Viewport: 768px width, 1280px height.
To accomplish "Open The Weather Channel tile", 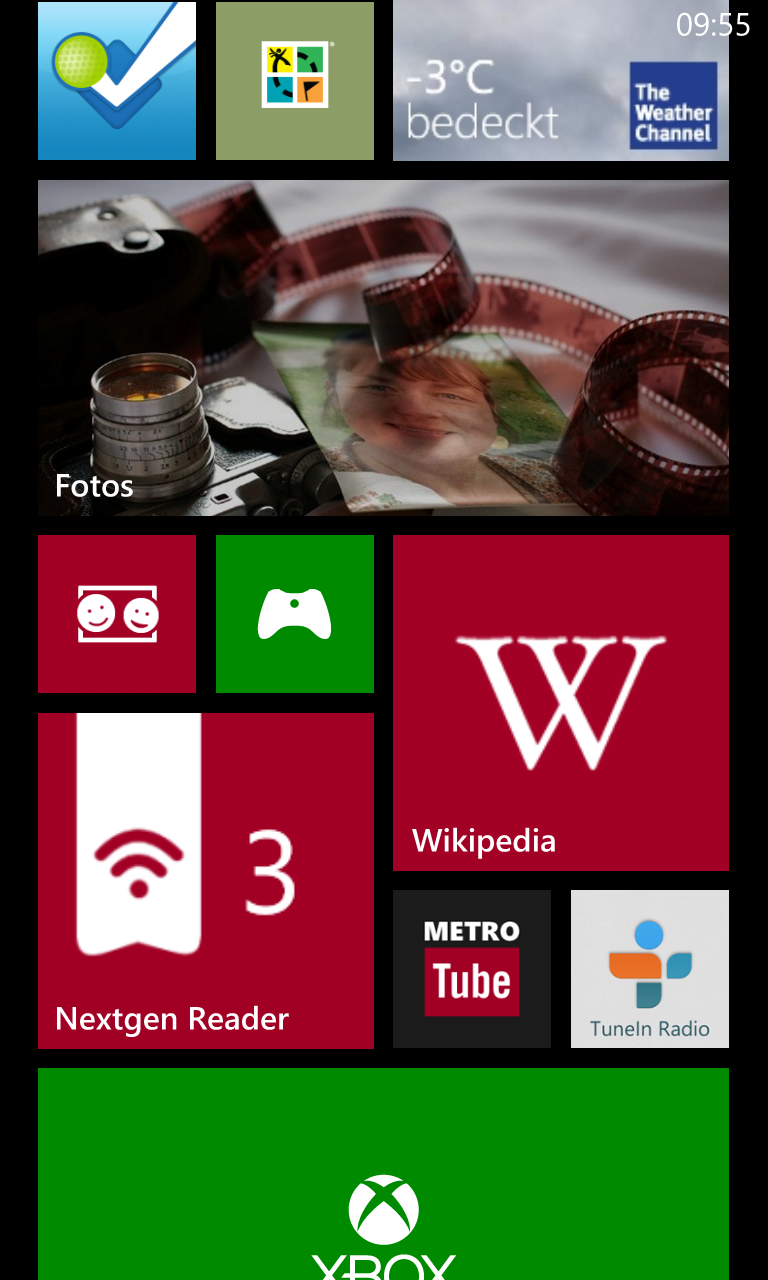I will coord(561,80).
